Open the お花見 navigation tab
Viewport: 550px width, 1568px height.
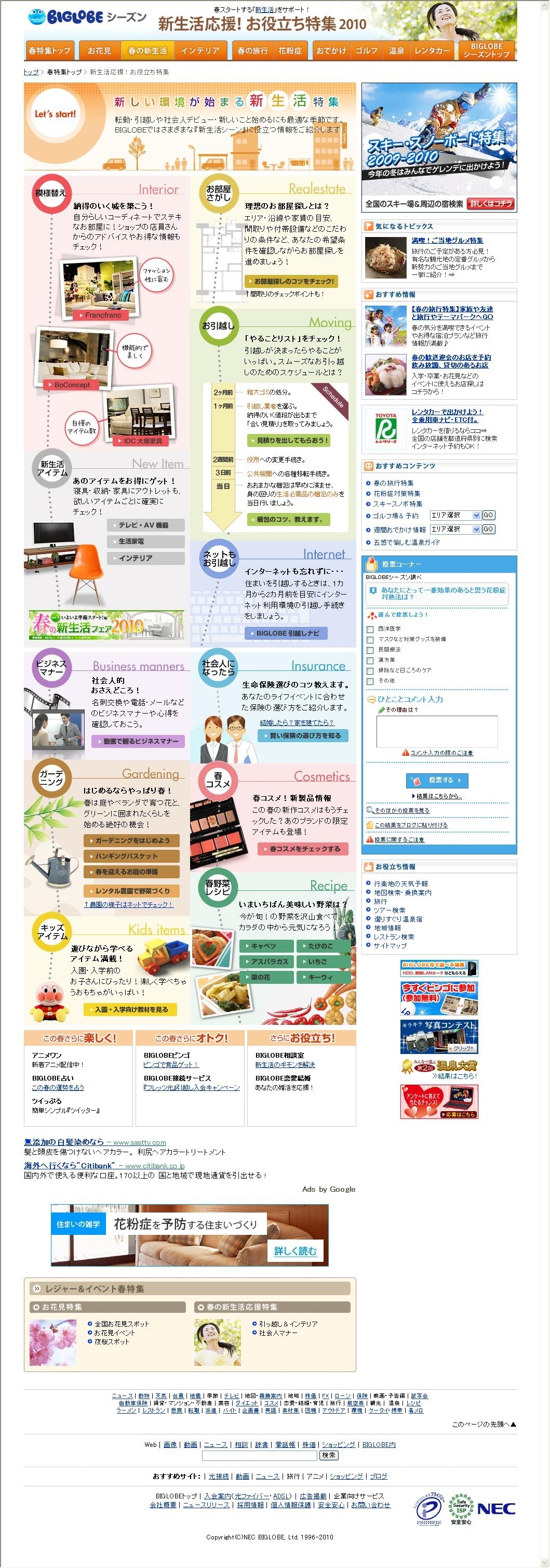coord(99,50)
